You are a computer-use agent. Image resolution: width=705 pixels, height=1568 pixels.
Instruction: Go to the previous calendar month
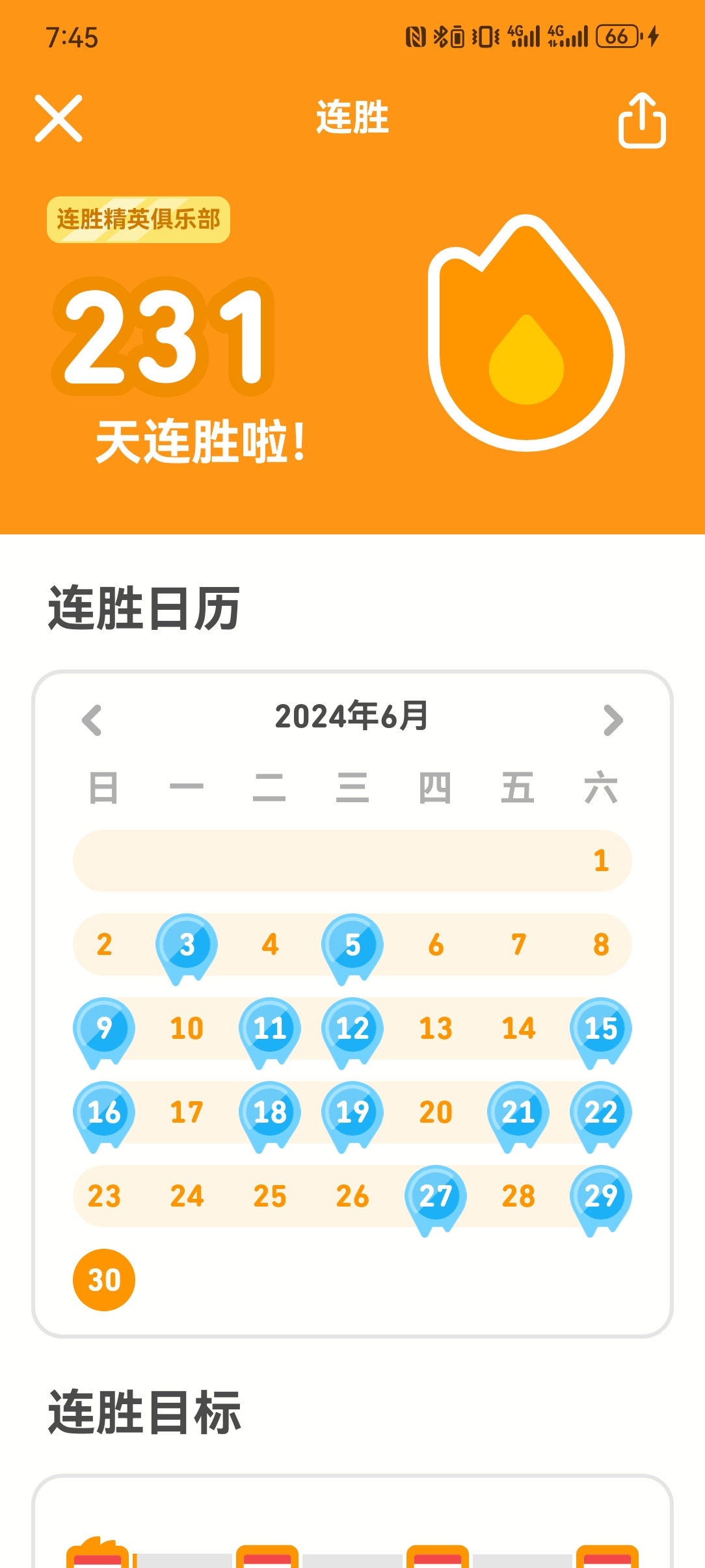92,720
